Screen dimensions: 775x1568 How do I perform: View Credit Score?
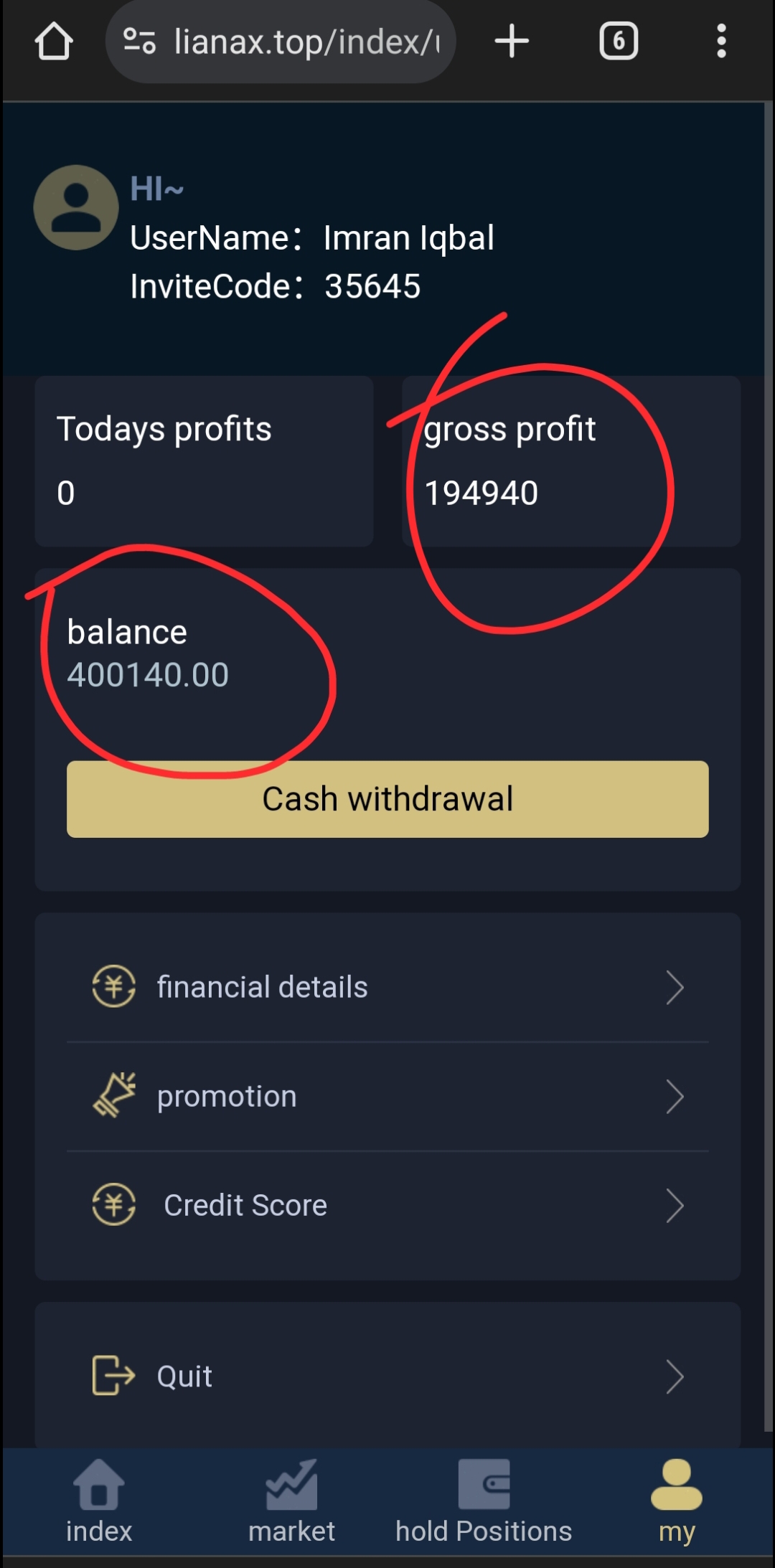coord(387,1205)
